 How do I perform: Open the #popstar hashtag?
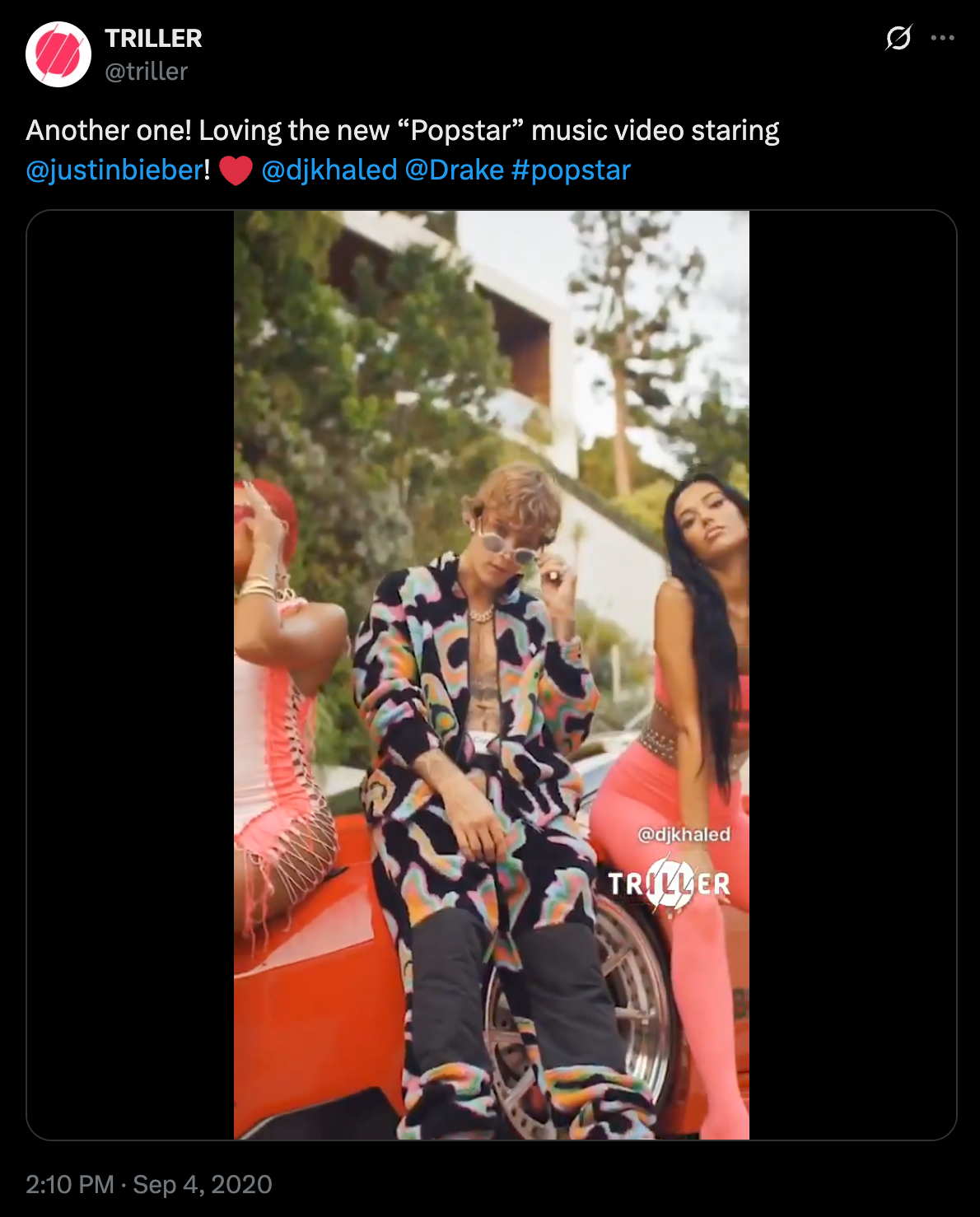pos(570,170)
